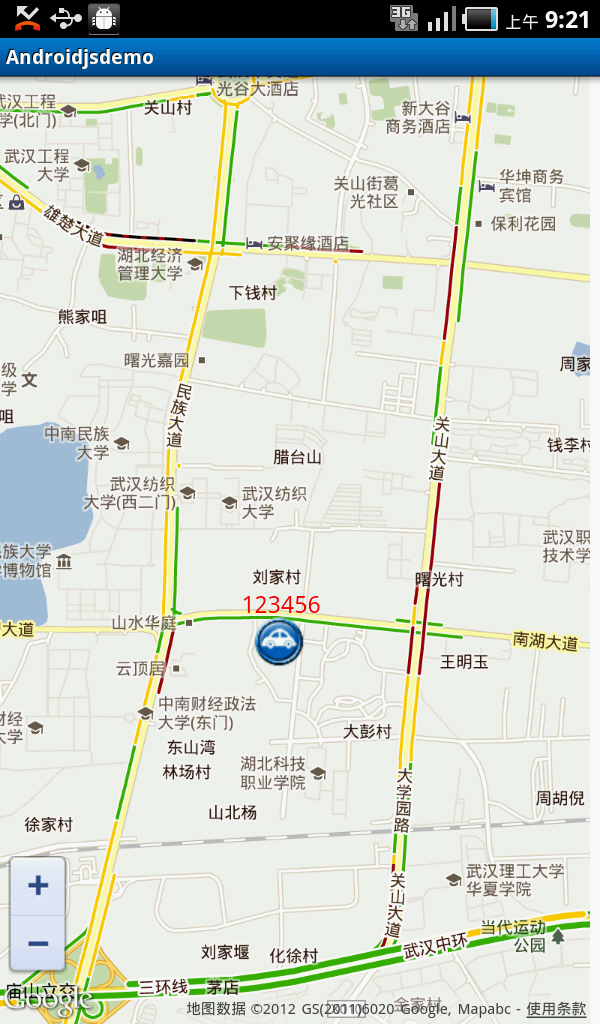This screenshot has height=1024, width=600.
Task: Tap the blue car marker labeled 123456
Action: pos(279,642)
